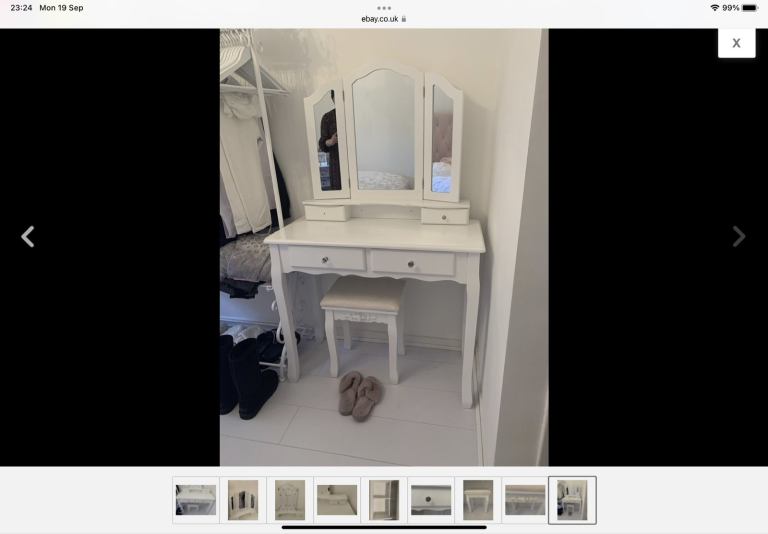This screenshot has width=768, height=534.
Task: Select the third thumbnail in the strip
Action: 290,500
